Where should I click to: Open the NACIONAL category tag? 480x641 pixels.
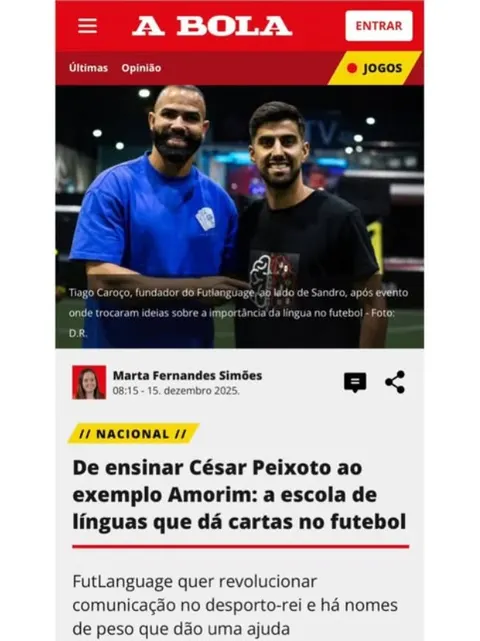[133, 434]
